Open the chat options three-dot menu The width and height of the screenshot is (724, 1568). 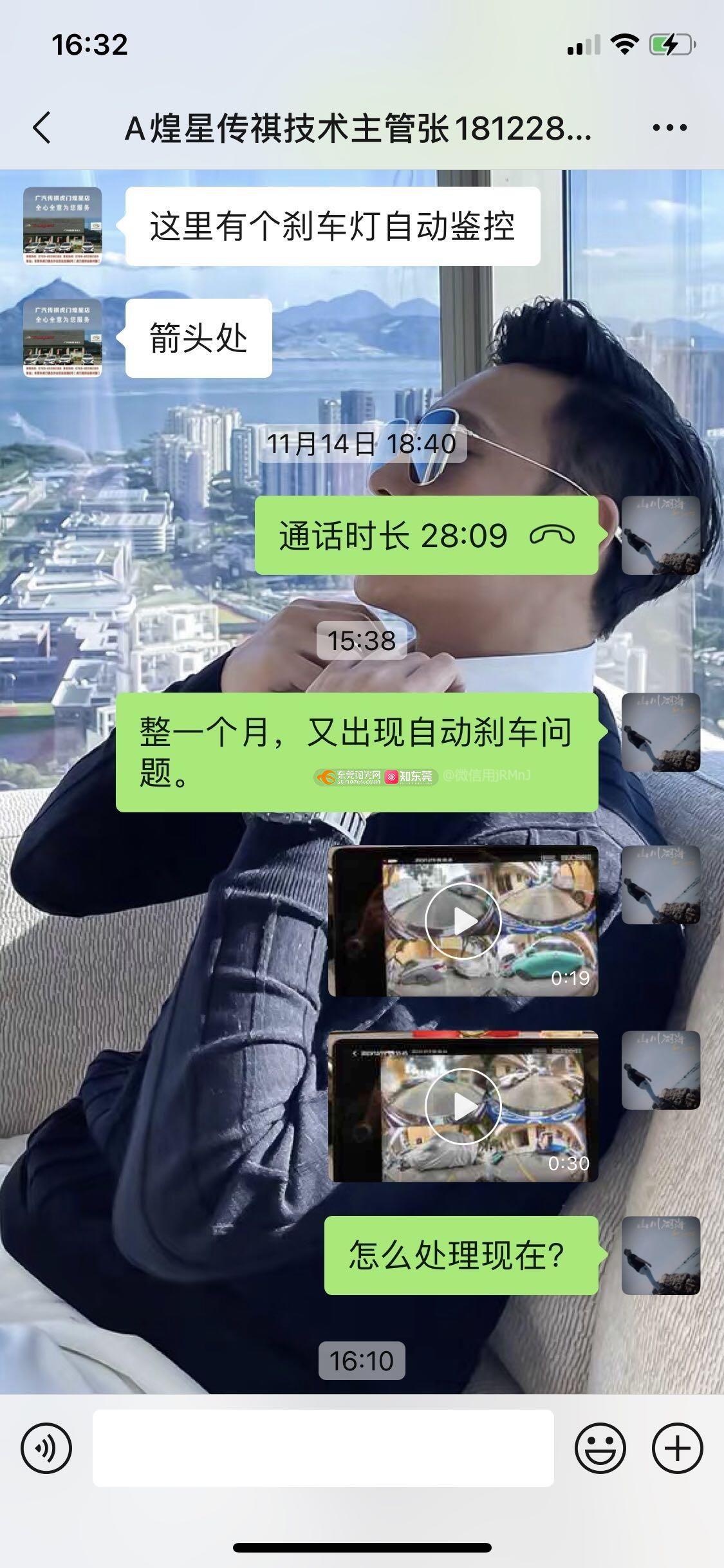coord(669,127)
